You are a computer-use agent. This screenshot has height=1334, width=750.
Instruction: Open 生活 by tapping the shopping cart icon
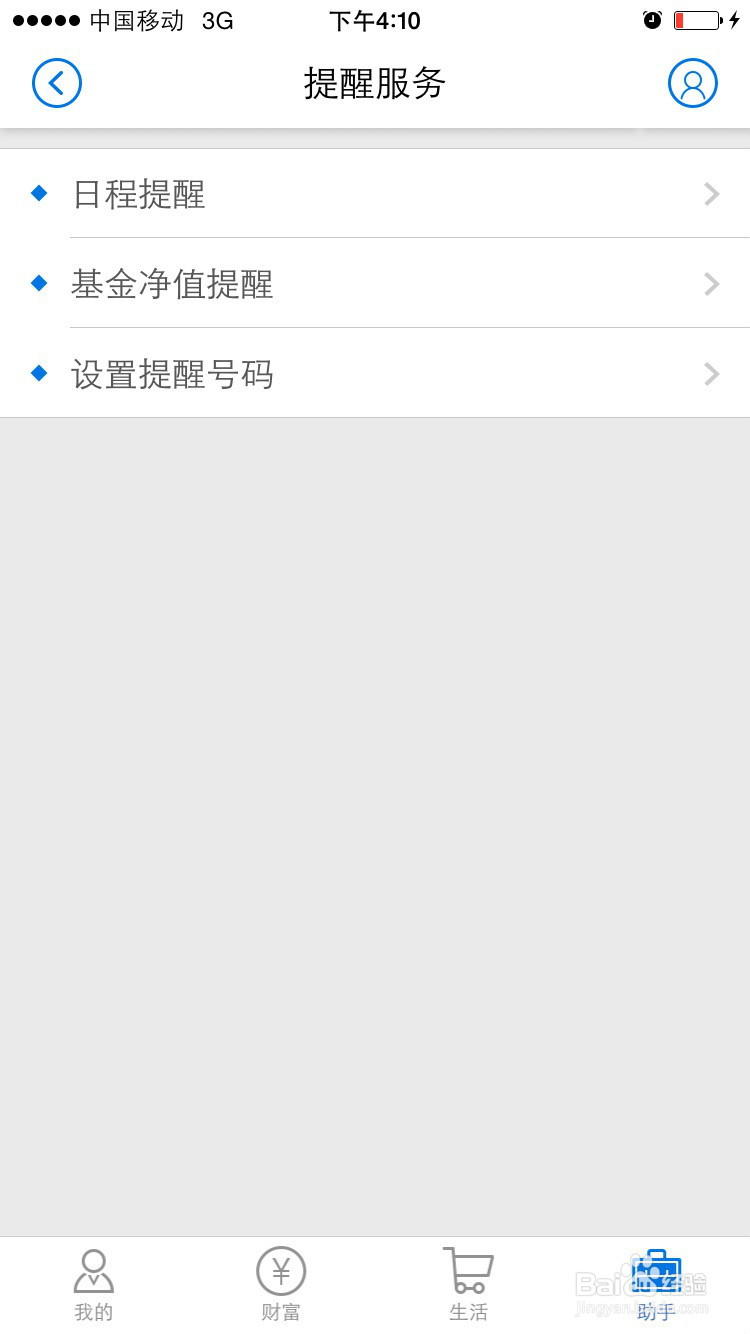tap(467, 1270)
